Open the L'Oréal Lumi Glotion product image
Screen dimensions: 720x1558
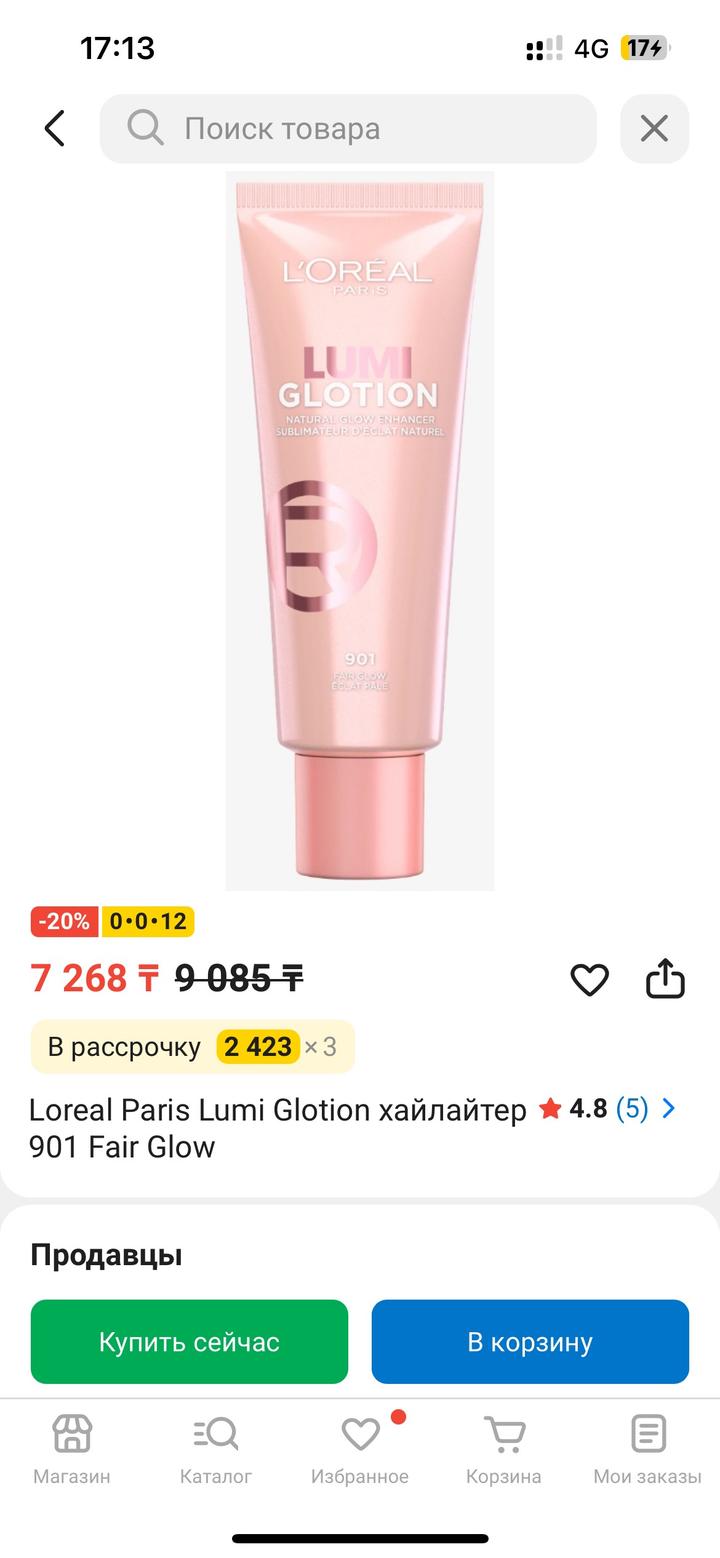(x=360, y=530)
